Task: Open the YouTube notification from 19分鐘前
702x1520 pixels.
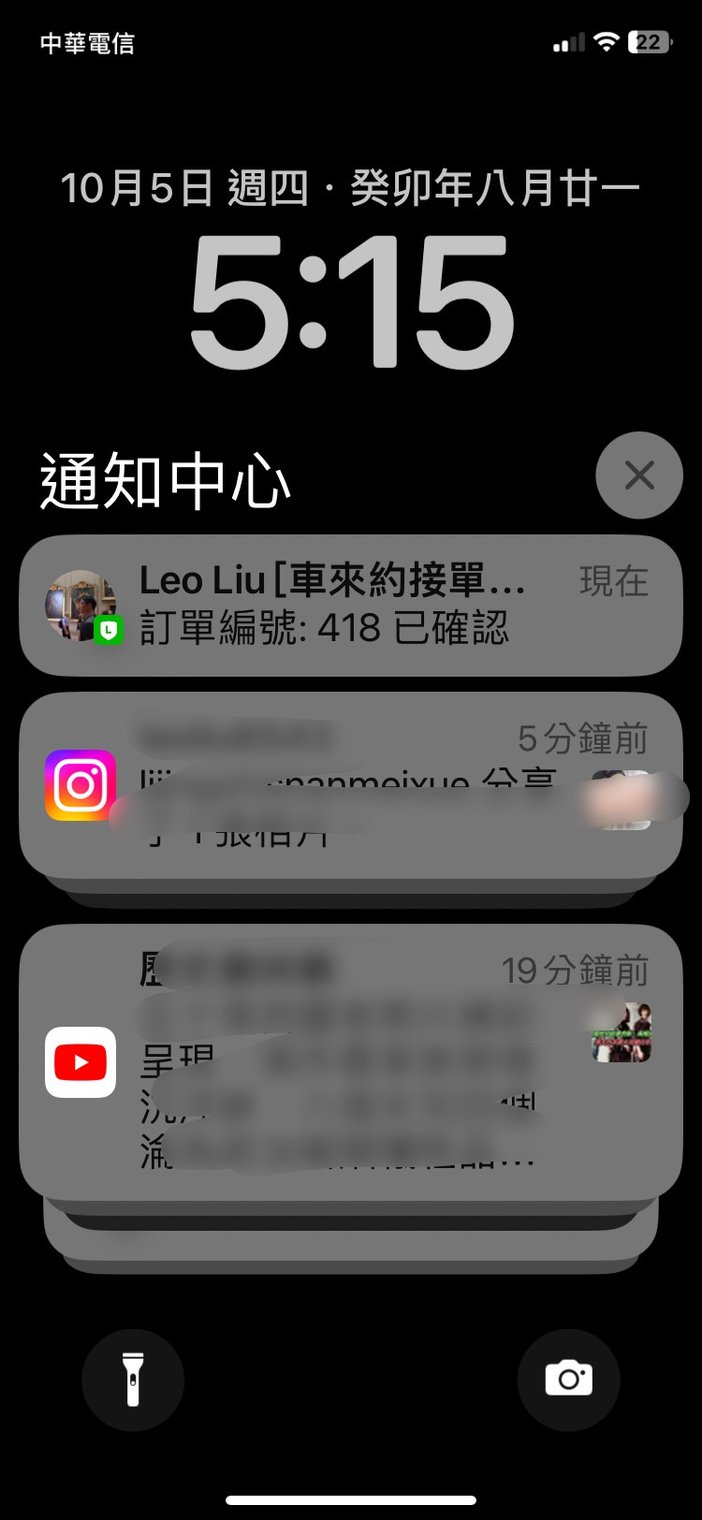Action: tap(351, 1061)
